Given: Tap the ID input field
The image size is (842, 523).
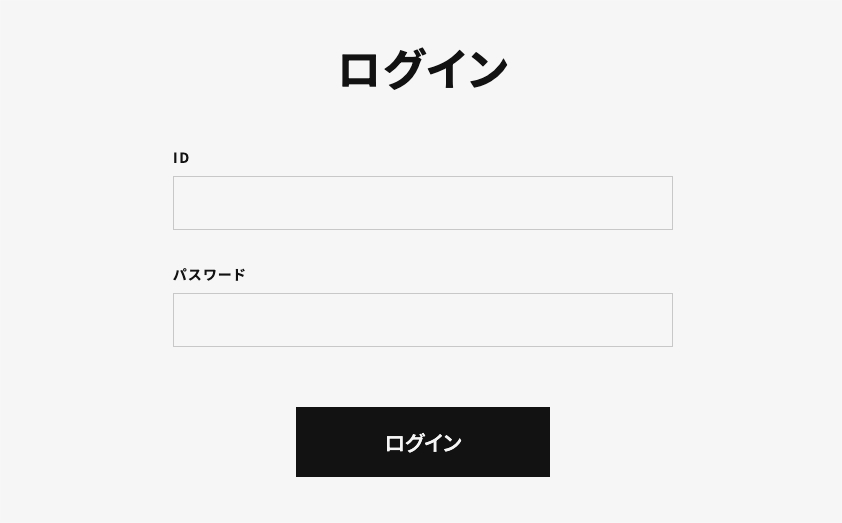Looking at the screenshot, I should [422, 203].
